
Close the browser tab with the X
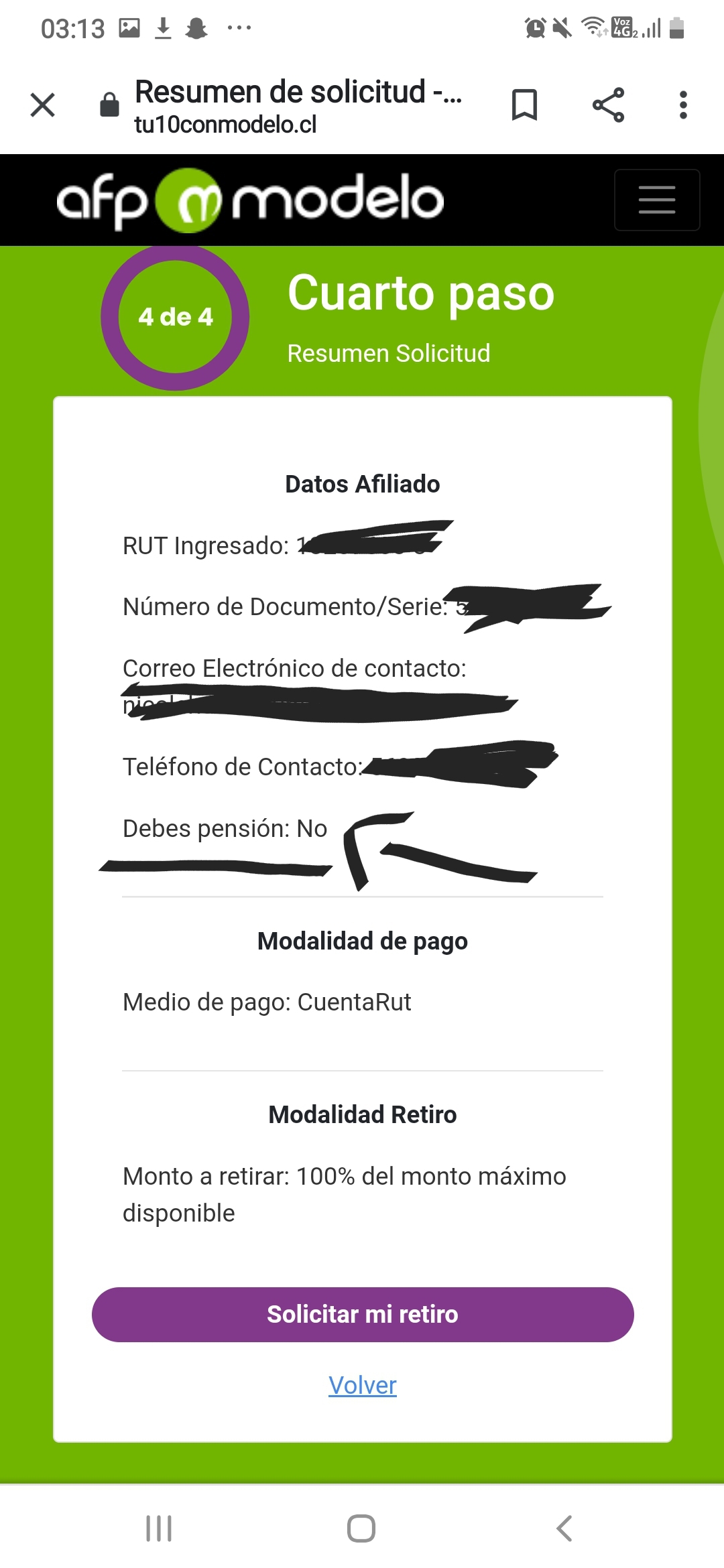(43, 105)
